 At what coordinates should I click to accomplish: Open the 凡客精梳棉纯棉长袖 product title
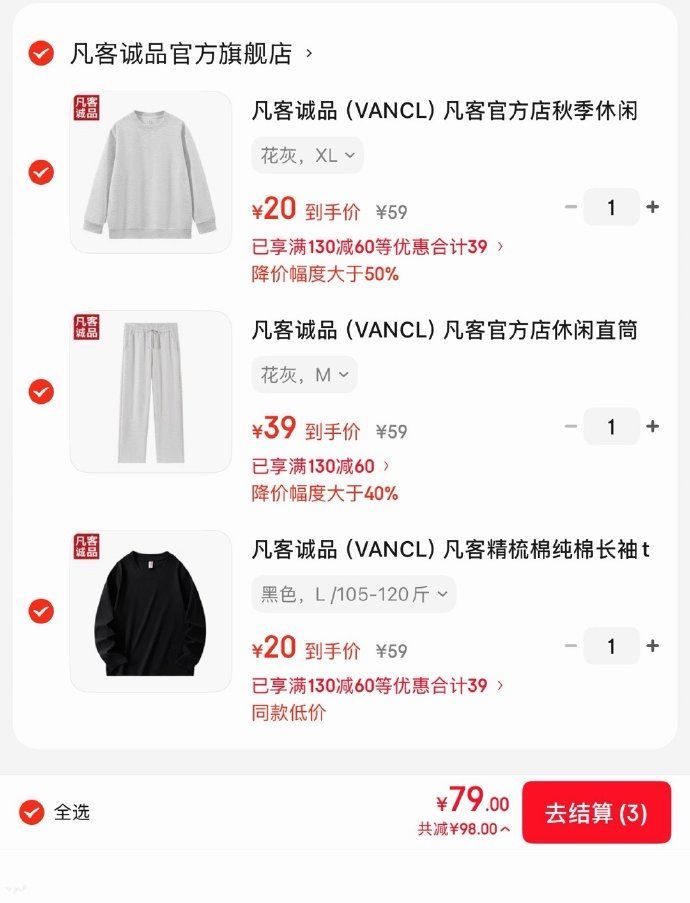point(450,550)
